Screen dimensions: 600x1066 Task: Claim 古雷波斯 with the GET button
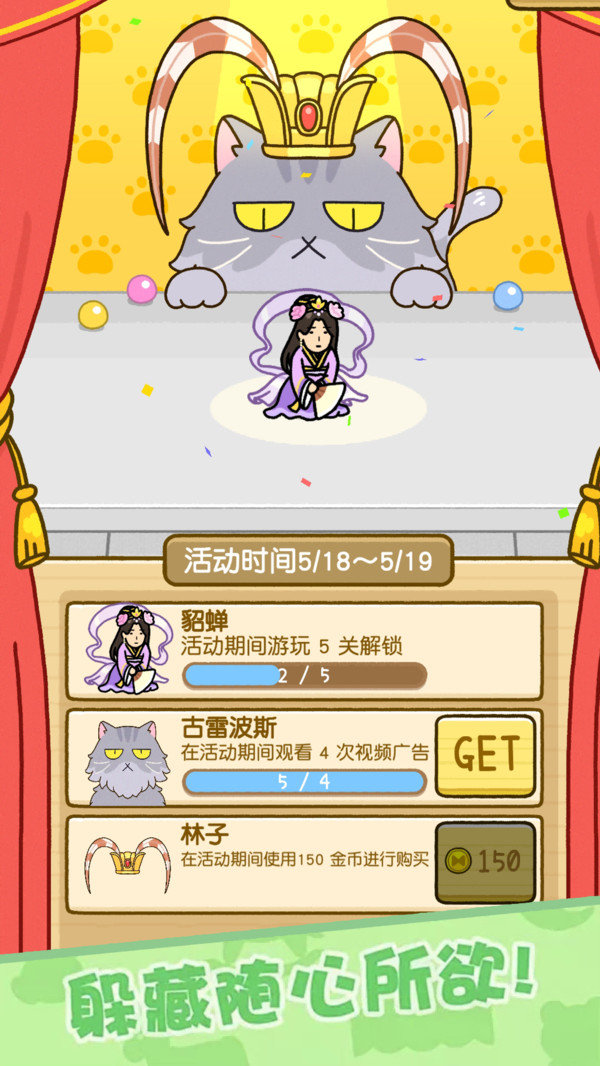(486, 756)
